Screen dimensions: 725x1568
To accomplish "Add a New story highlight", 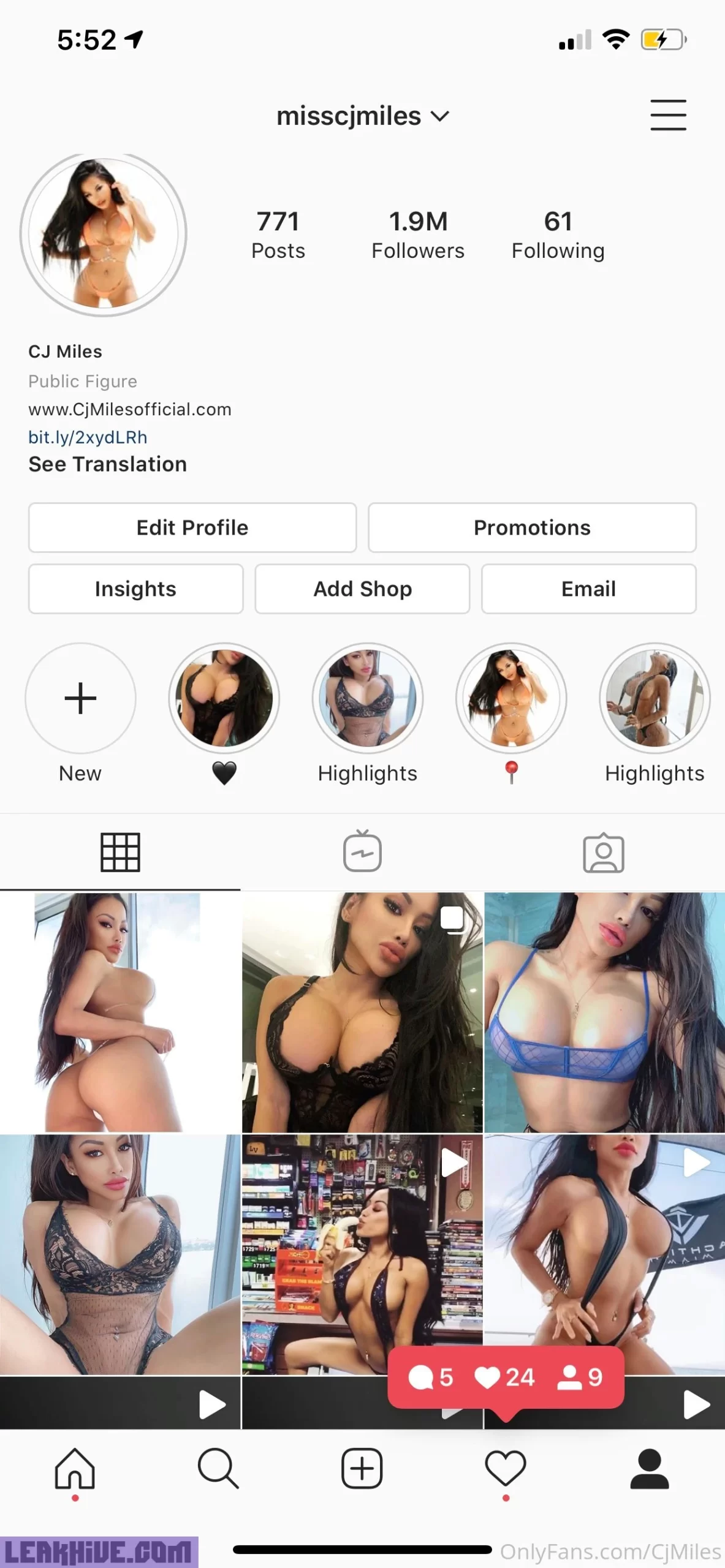I will tap(80, 698).
